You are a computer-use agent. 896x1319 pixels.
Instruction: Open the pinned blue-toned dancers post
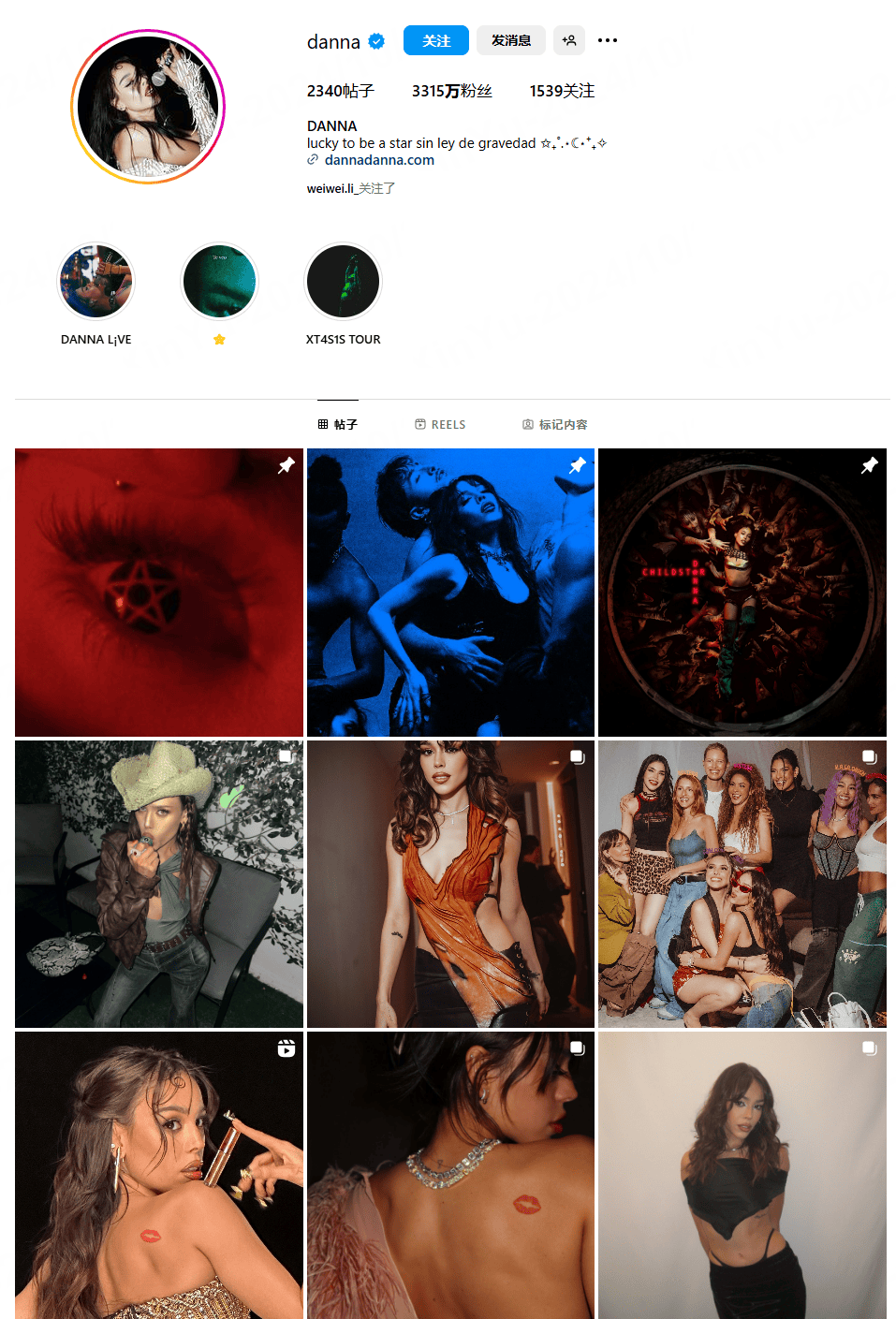450,592
